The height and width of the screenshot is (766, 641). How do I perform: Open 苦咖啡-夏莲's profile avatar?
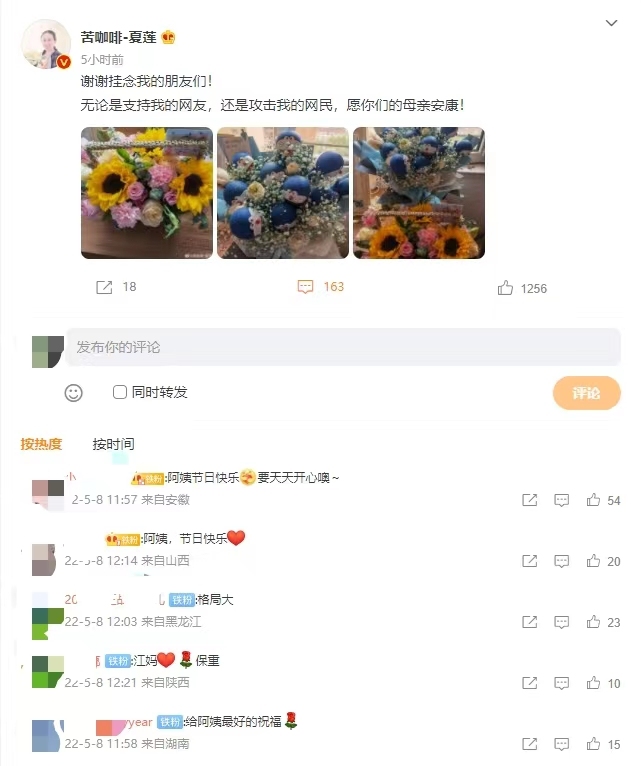(x=46, y=44)
